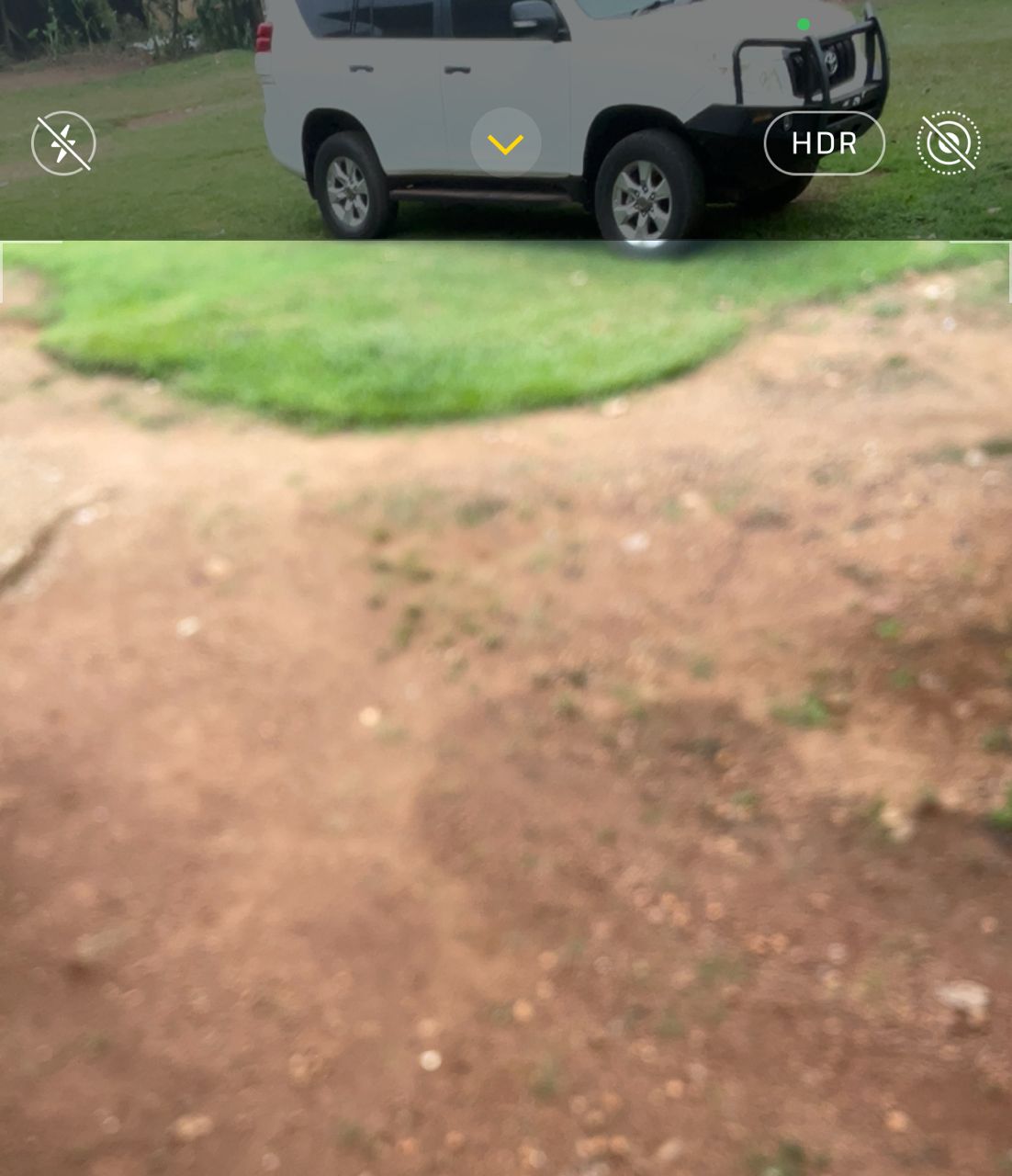Toggle the HDR mode button
The width and height of the screenshot is (1012, 1176).
point(824,143)
